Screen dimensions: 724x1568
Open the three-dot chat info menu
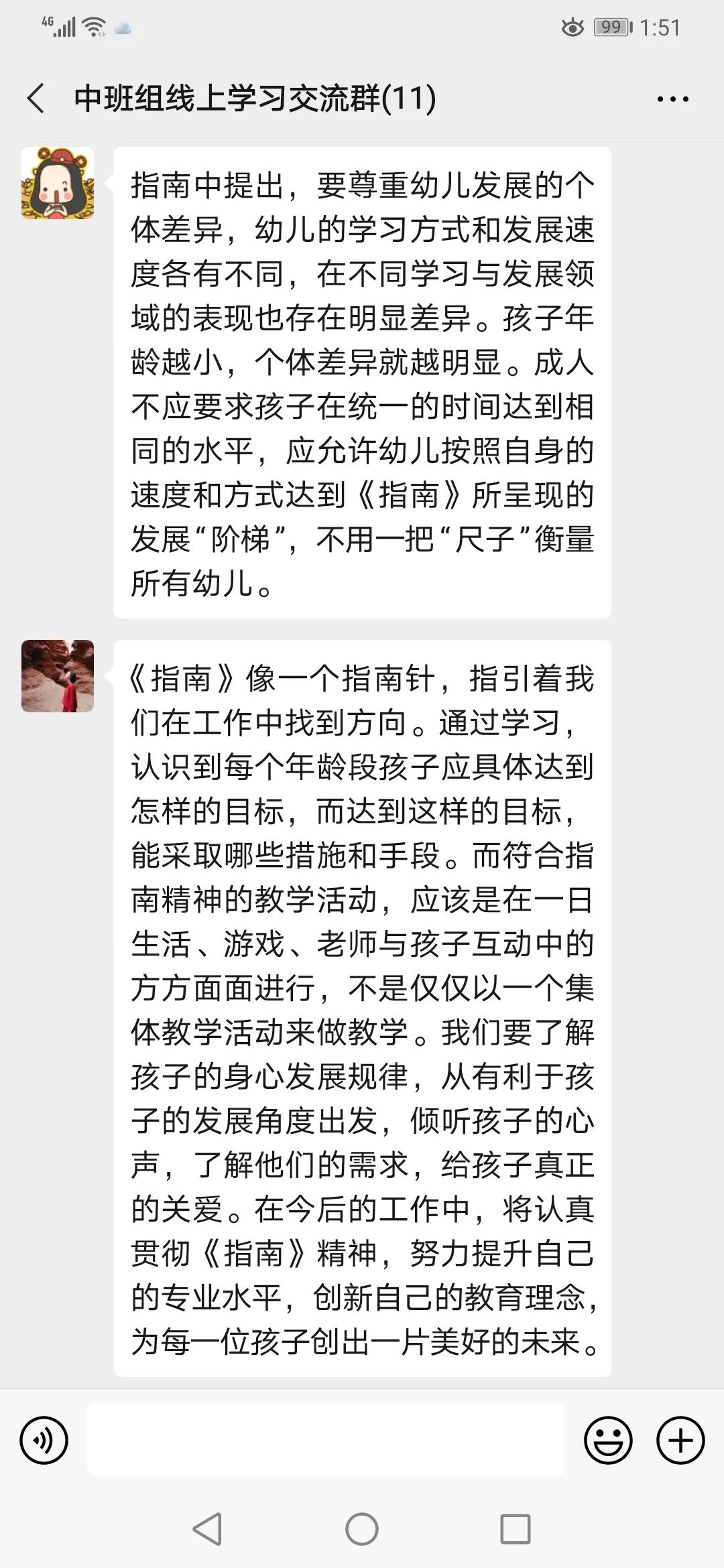[672, 99]
